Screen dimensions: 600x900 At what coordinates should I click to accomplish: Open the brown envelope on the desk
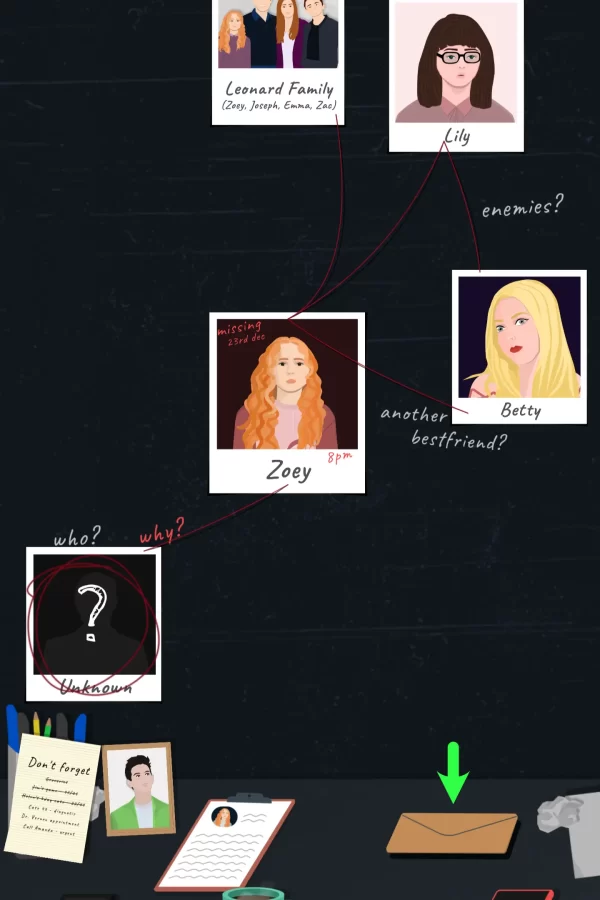(x=453, y=834)
